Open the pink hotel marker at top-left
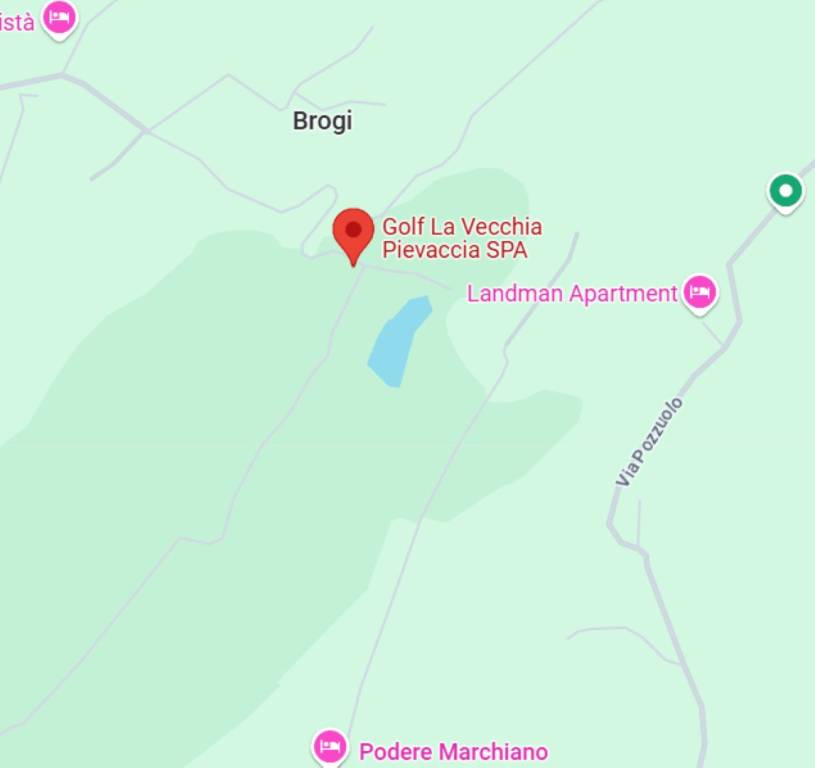This screenshot has height=768, width=815. [61, 17]
